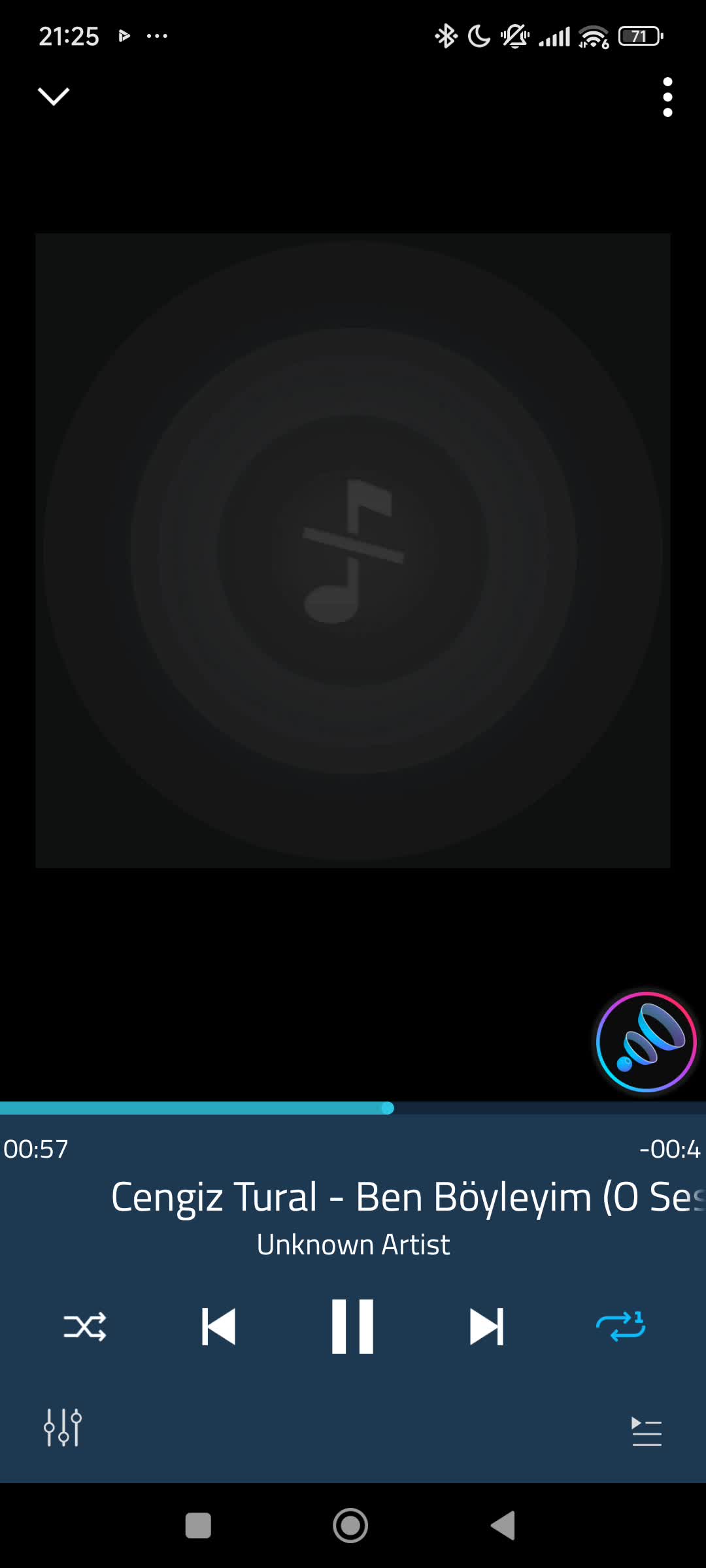Open the playback queue list
Screen dimensions: 706x1568
[647, 1431]
